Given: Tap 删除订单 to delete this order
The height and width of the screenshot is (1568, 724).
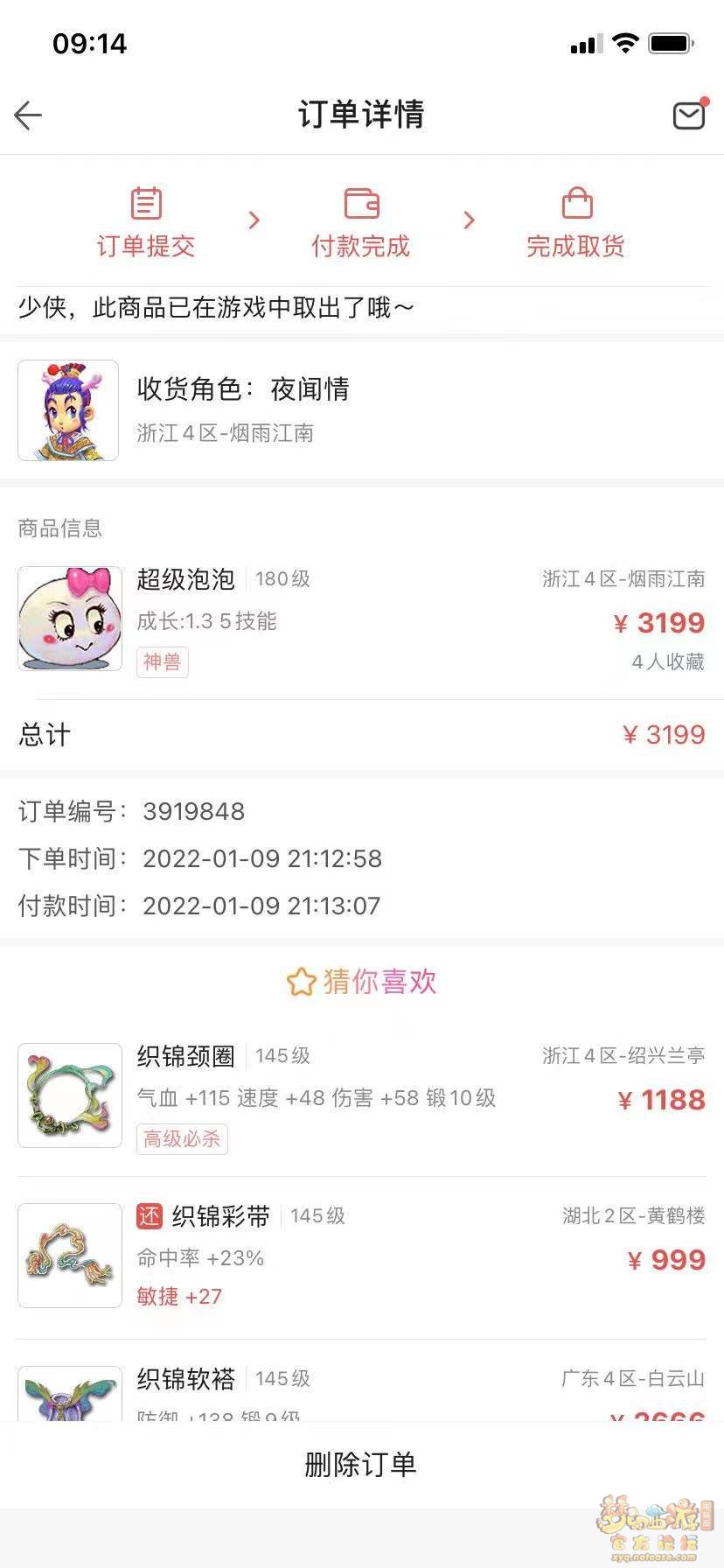Looking at the screenshot, I should (x=360, y=1464).
